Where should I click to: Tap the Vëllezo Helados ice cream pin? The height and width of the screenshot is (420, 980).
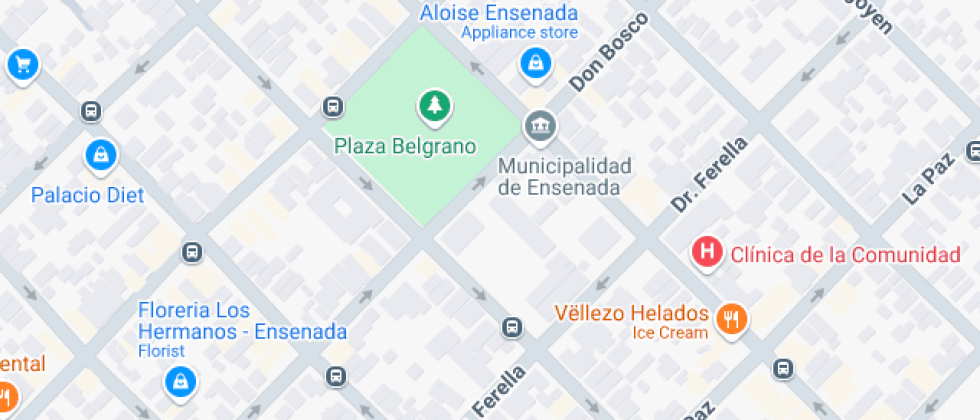click(x=732, y=319)
